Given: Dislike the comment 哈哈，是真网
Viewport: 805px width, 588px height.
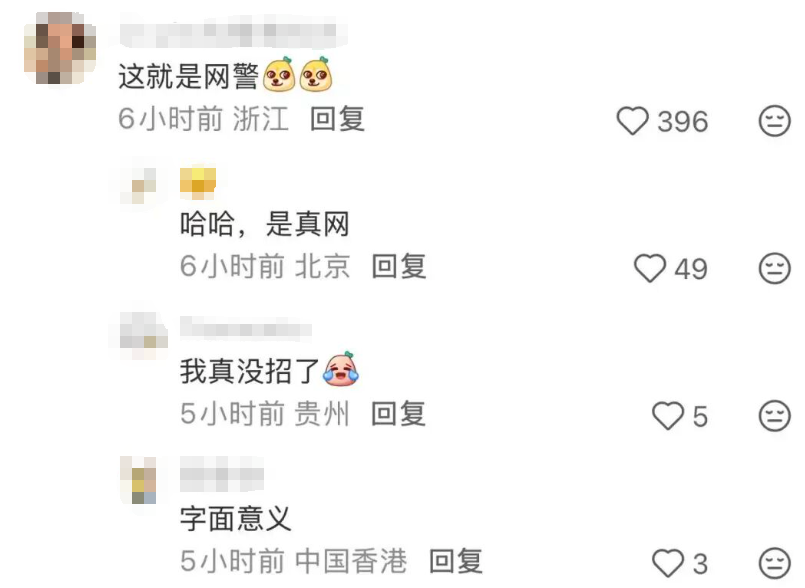Looking at the screenshot, I should pyautogui.click(x=773, y=268).
